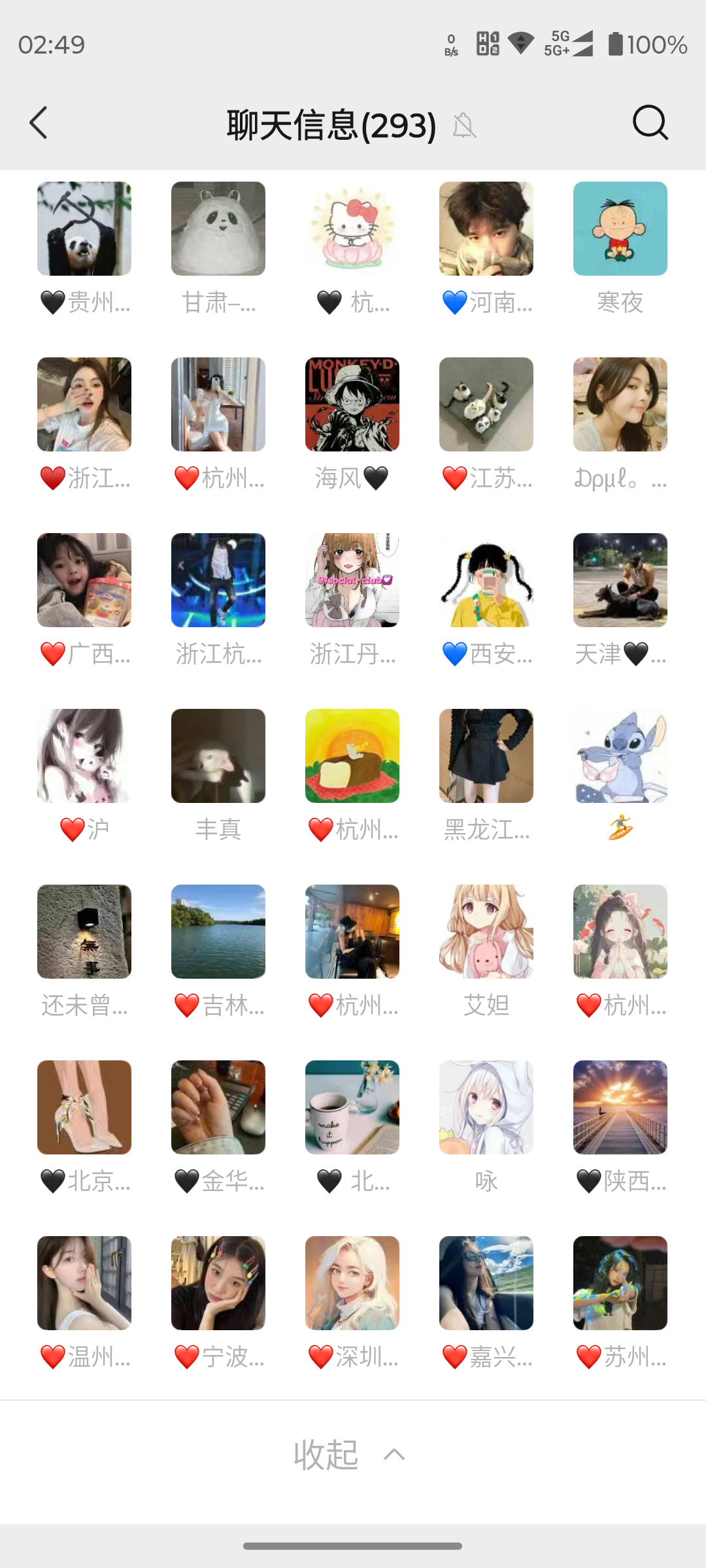706x1568 pixels.
Task: Open search with the magnifier icon
Action: tap(648, 124)
